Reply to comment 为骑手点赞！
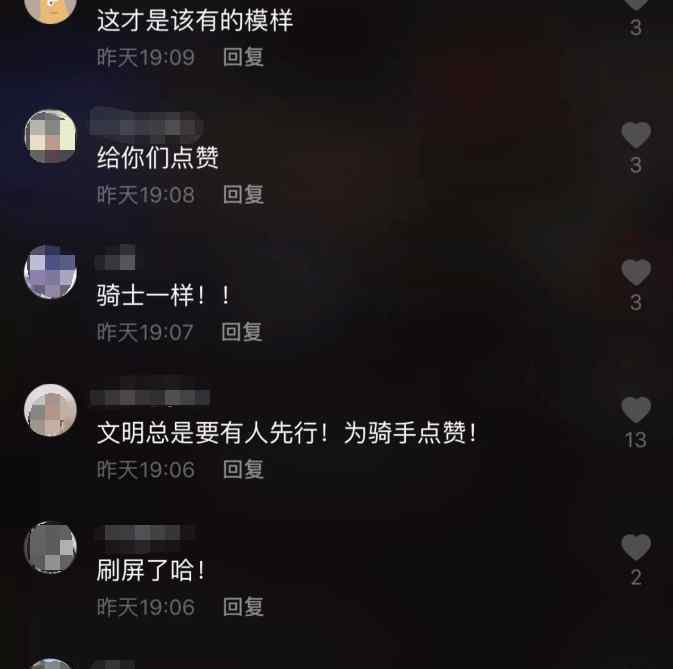Viewport: 673px width, 669px height. coord(243,468)
